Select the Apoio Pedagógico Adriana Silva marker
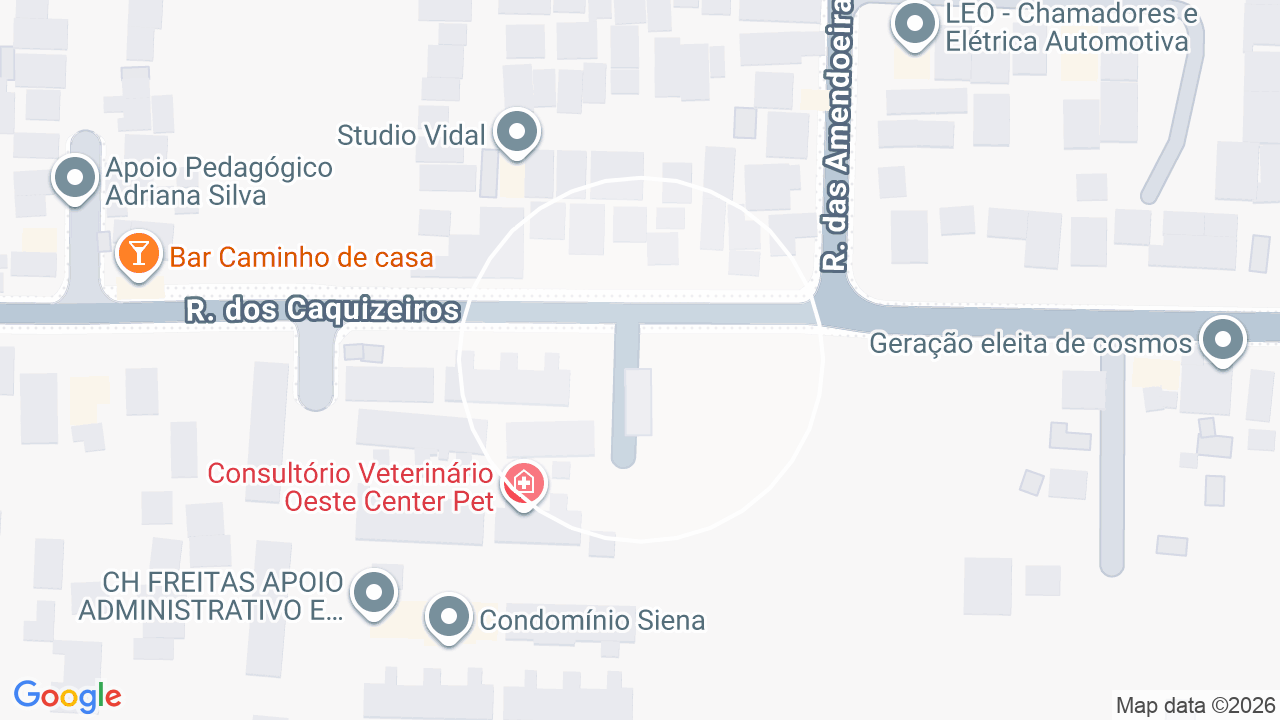 (74, 180)
